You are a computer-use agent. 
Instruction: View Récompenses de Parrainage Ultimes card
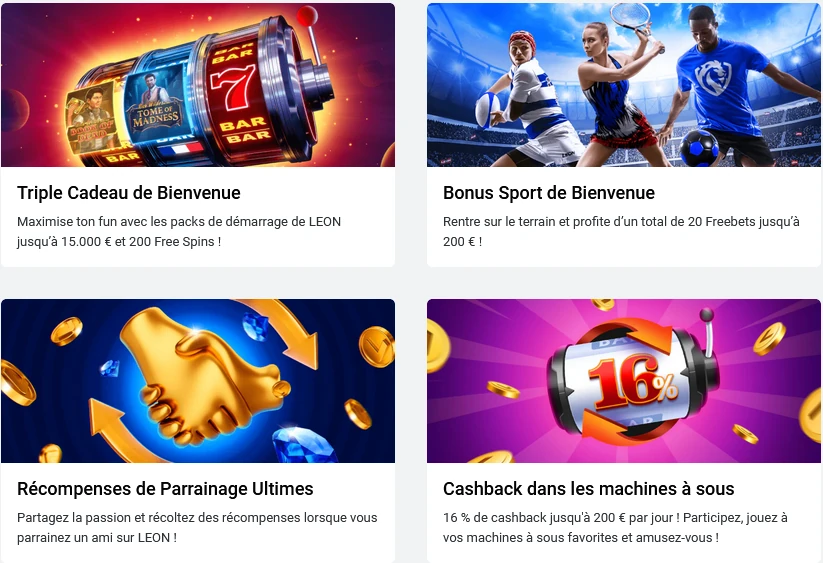point(165,489)
